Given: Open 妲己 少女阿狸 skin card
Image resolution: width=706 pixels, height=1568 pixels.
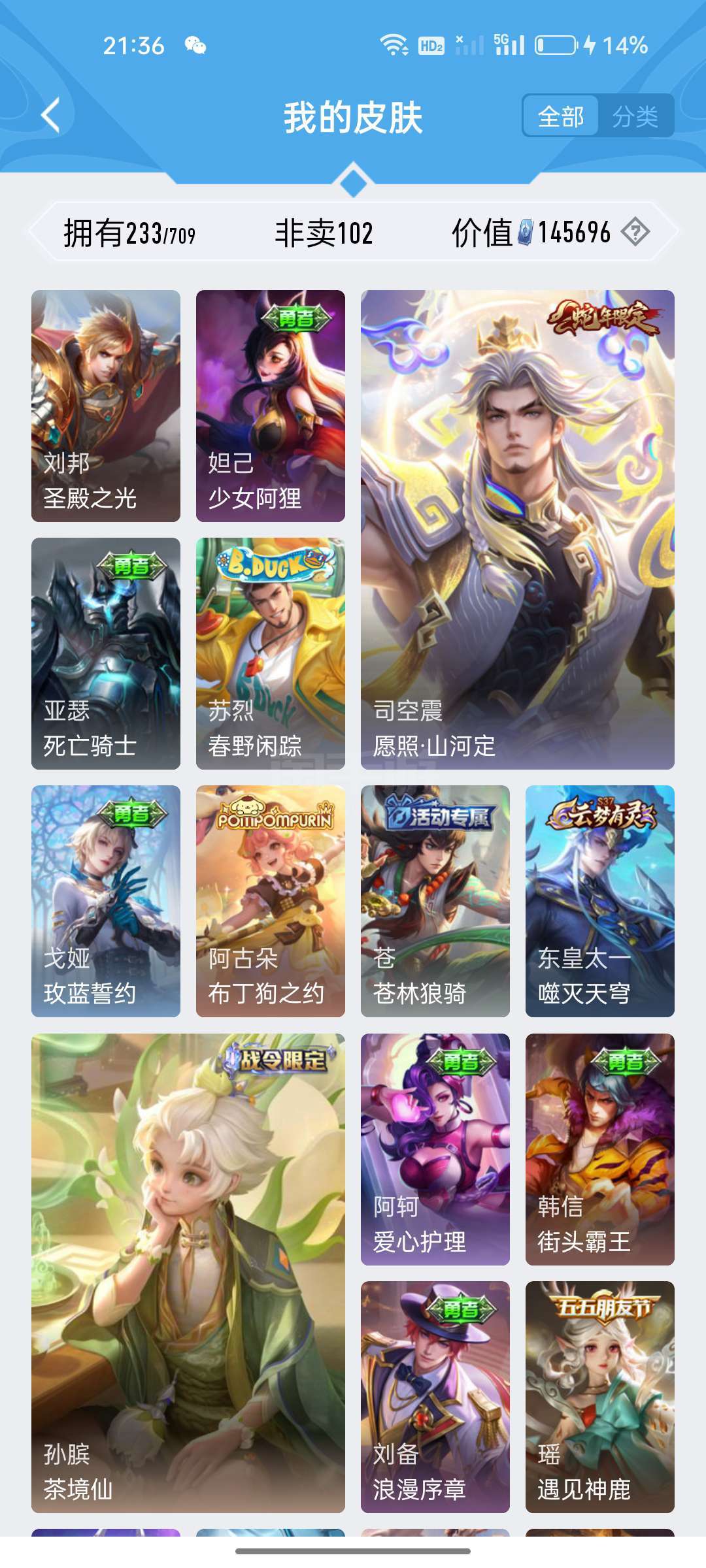Looking at the screenshot, I should (271, 406).
